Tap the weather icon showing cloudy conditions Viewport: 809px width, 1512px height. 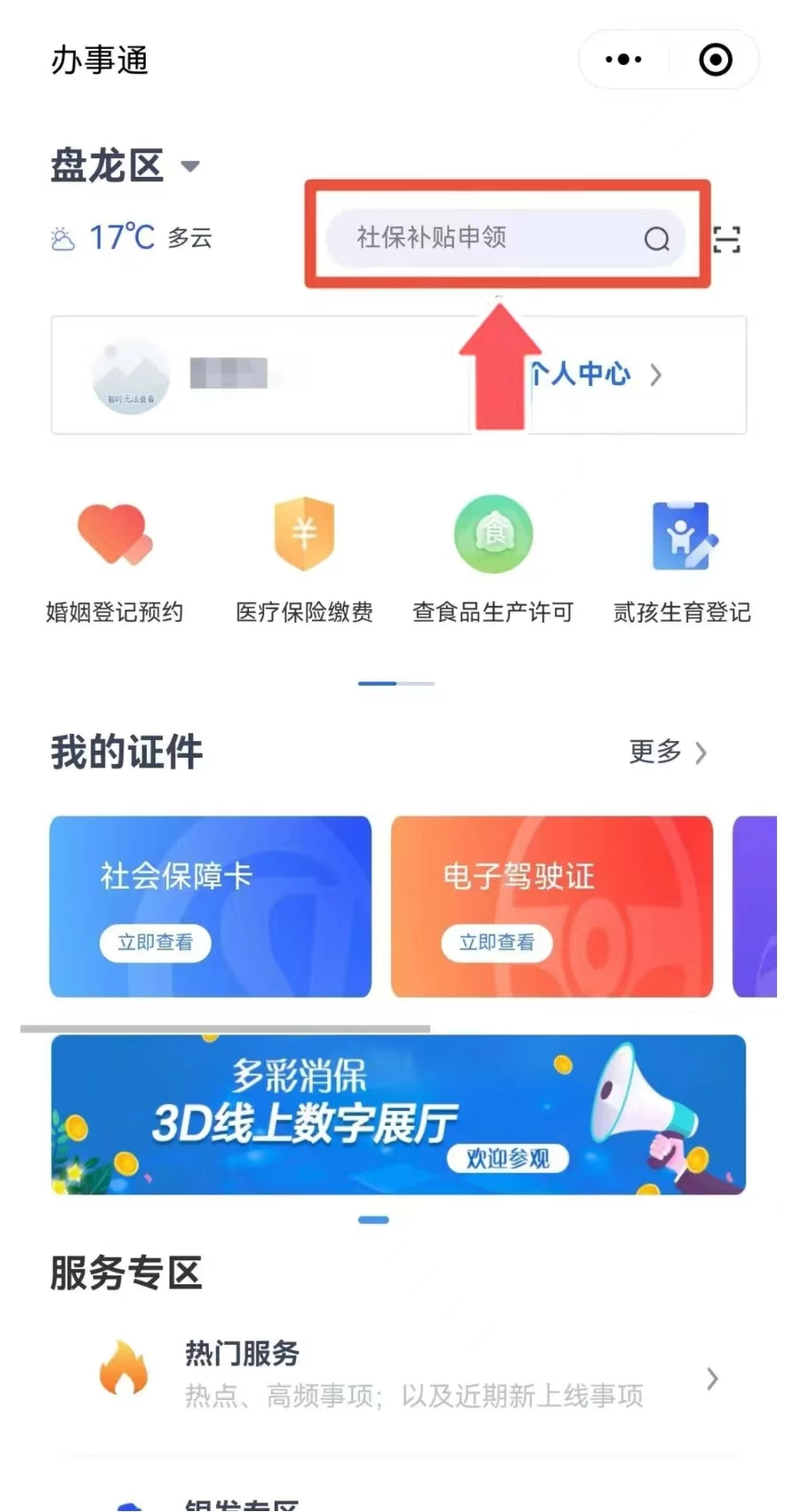(x=62, y=237)
